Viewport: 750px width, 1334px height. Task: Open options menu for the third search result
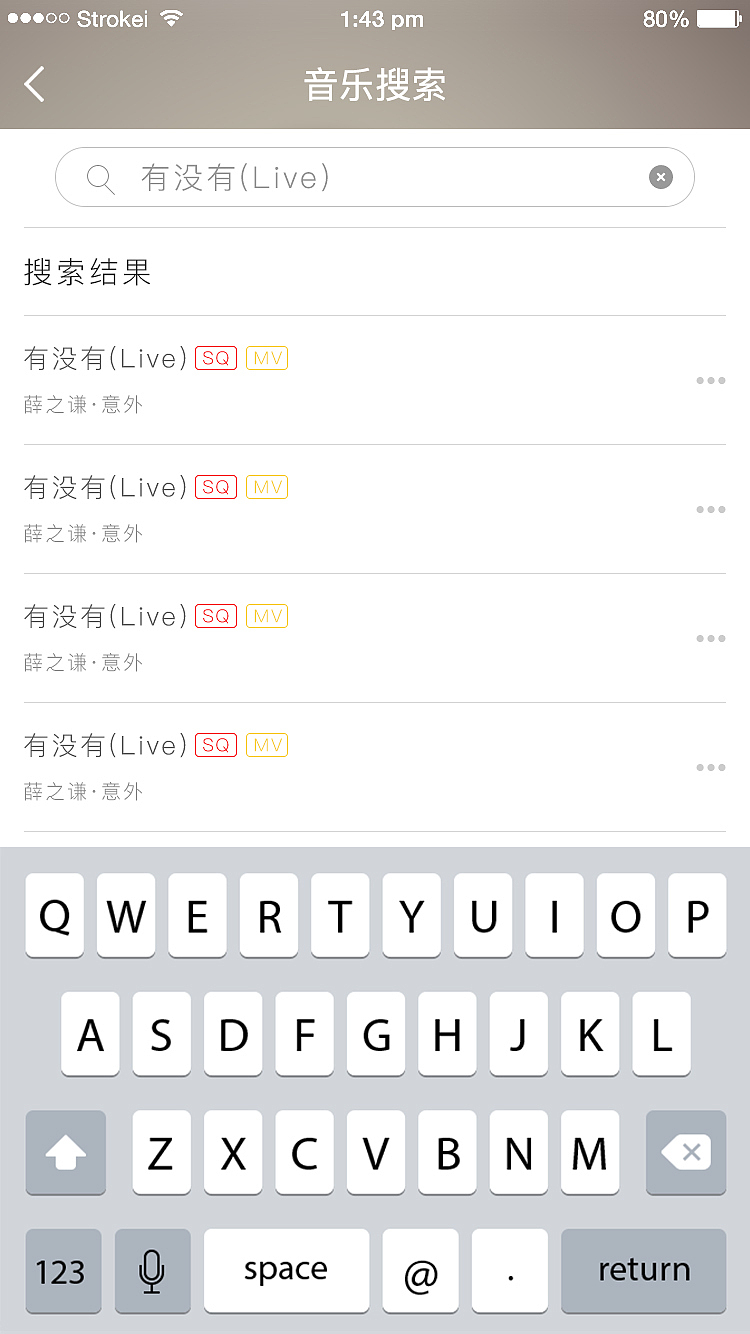tap(711, 638)
